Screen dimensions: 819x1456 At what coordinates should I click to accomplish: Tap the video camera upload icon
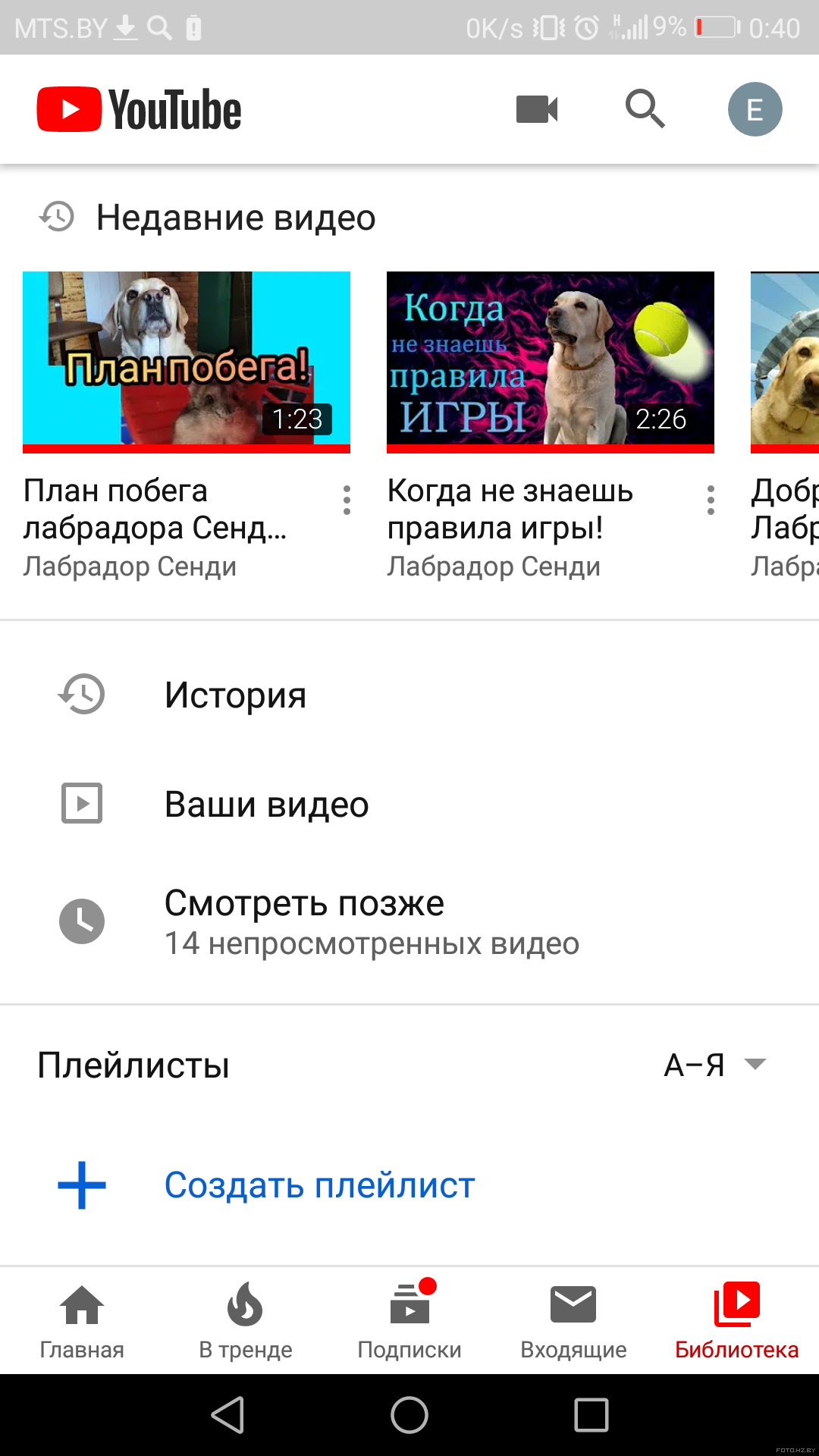(537, 109)
